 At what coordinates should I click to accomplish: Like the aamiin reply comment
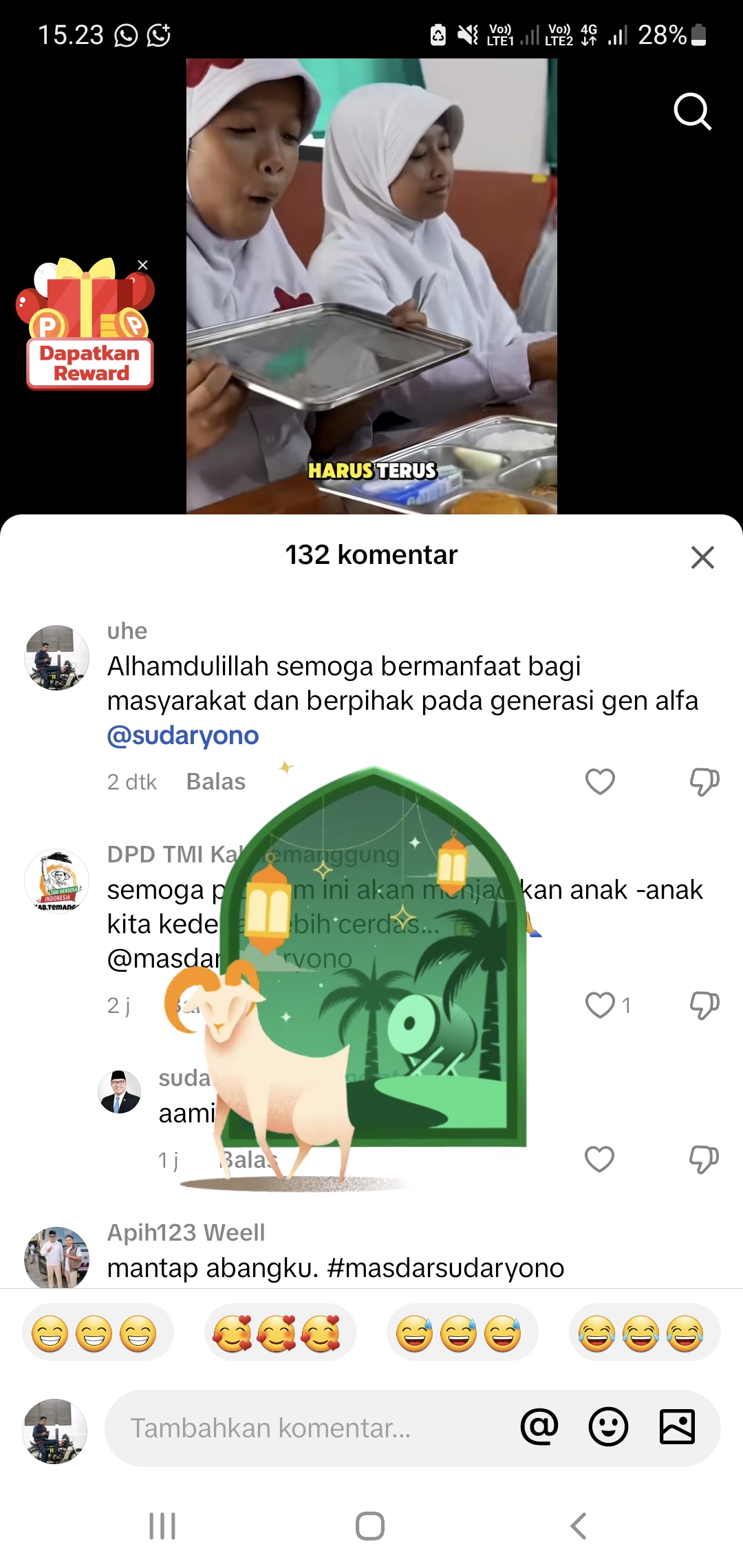pos(599,1159)
